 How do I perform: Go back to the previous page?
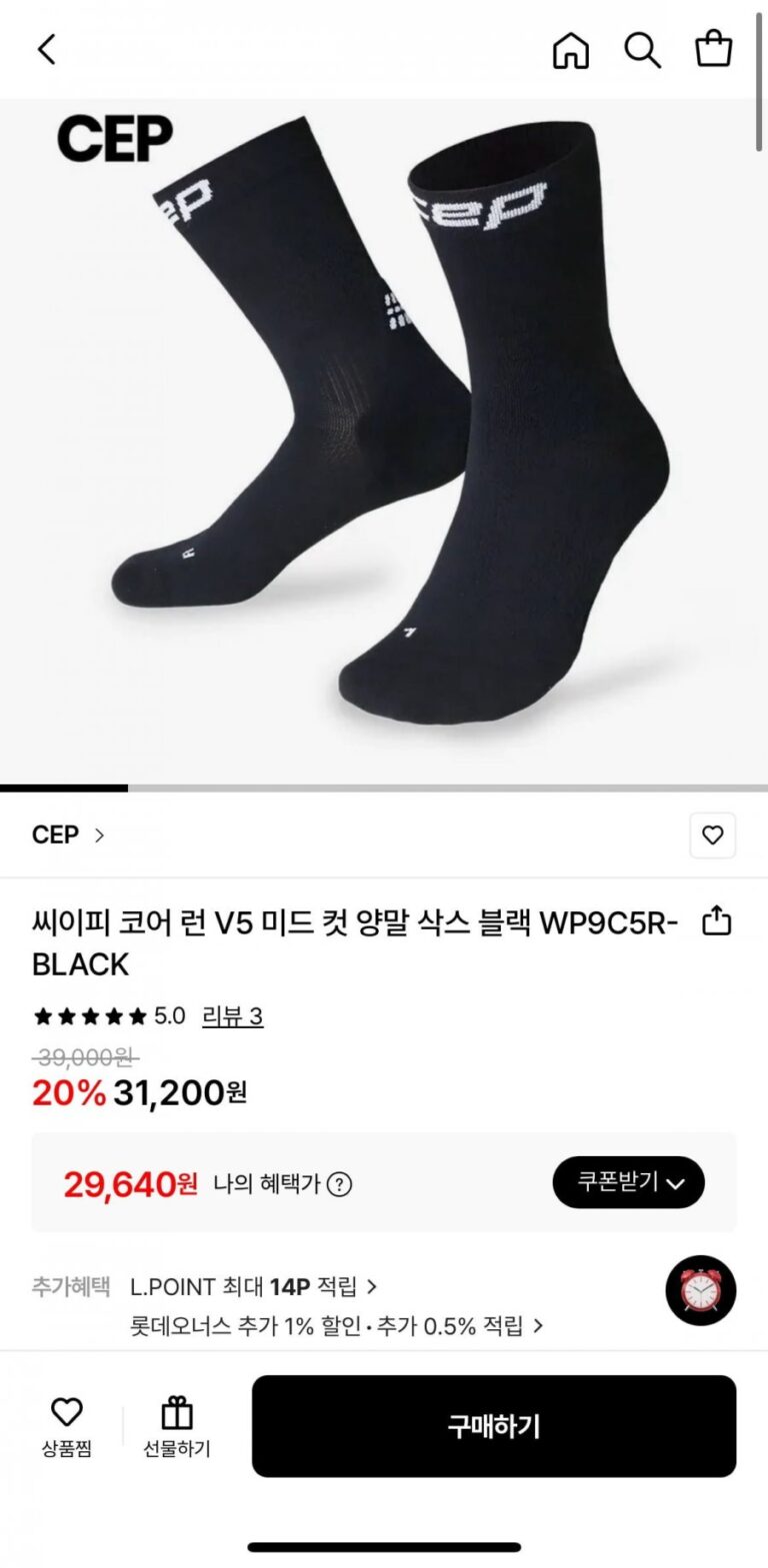point(47,49)
